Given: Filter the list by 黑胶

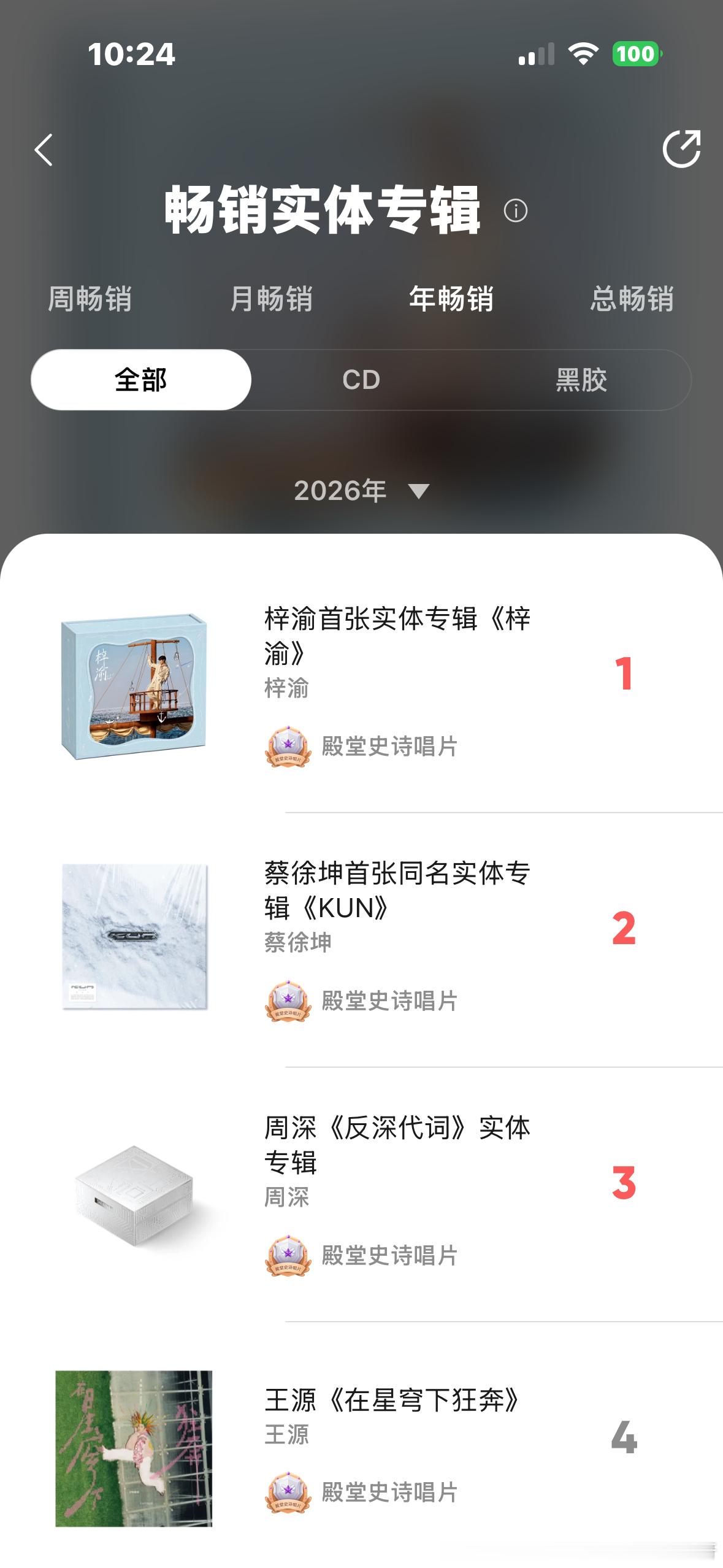Looking at the screenshot, I should pyautogui.click(x=581, y=380).
